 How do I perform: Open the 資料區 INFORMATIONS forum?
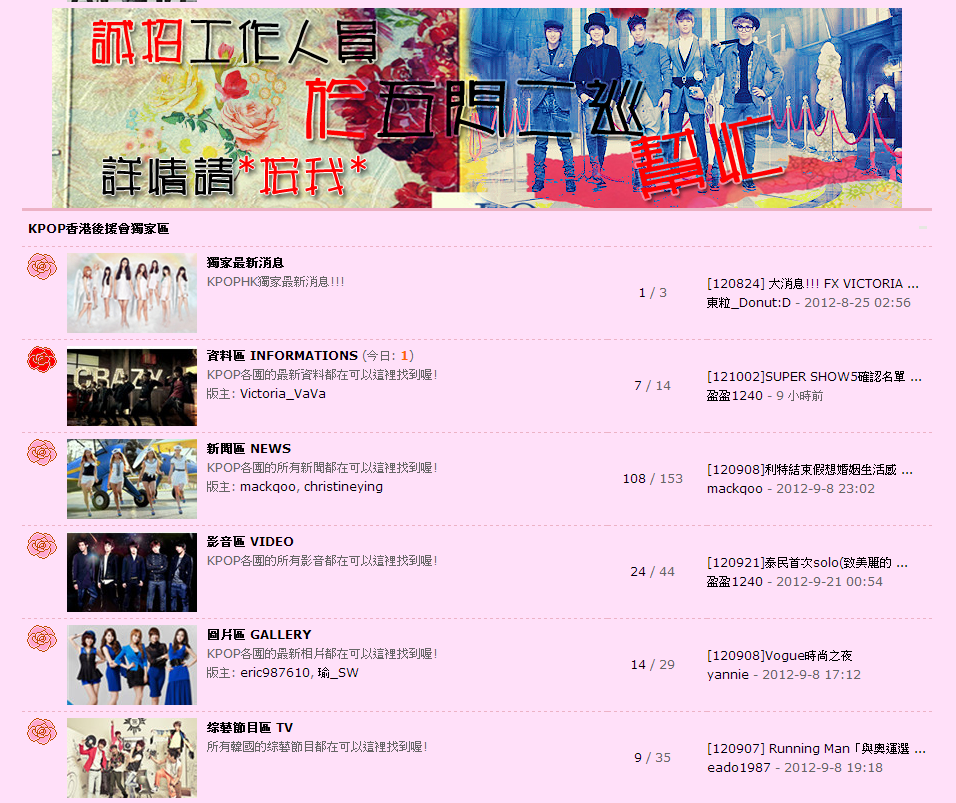click(x=281, y=355)
